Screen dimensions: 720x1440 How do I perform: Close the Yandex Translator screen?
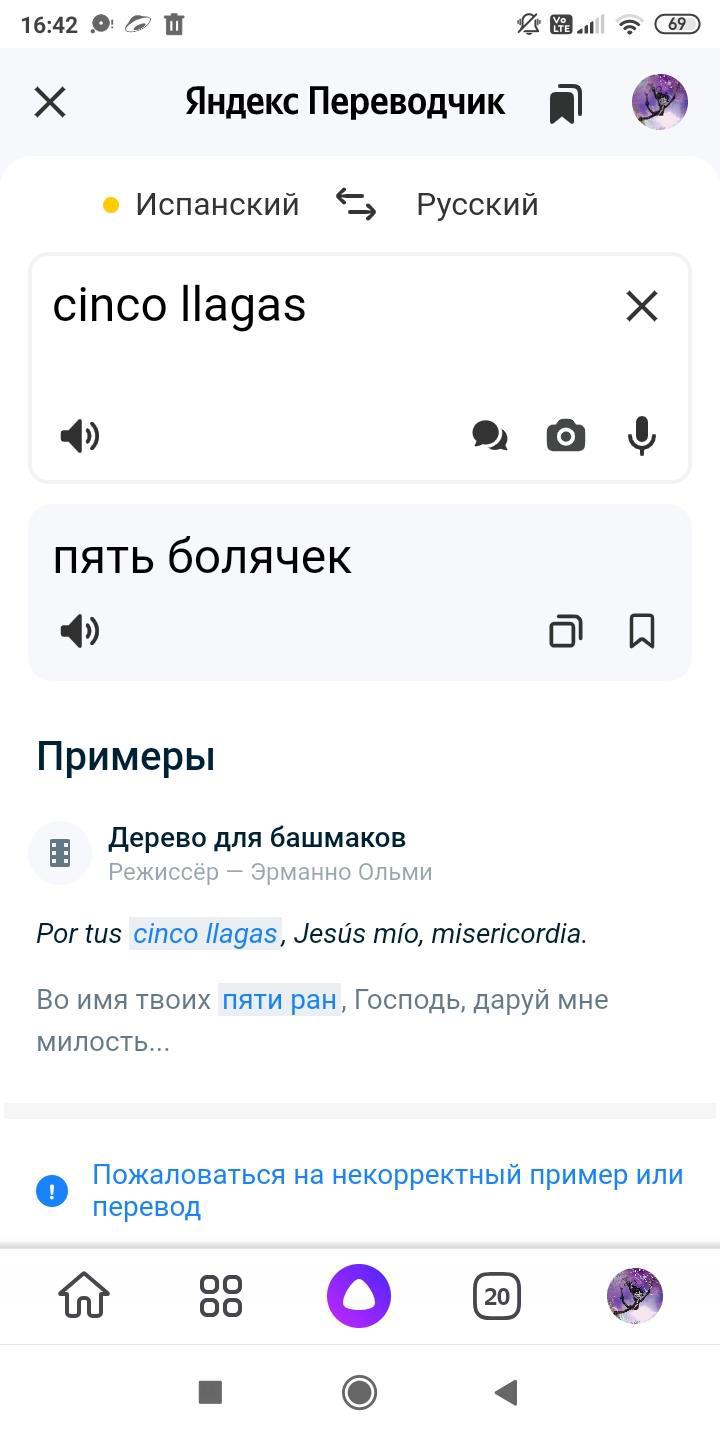[50, 102]
